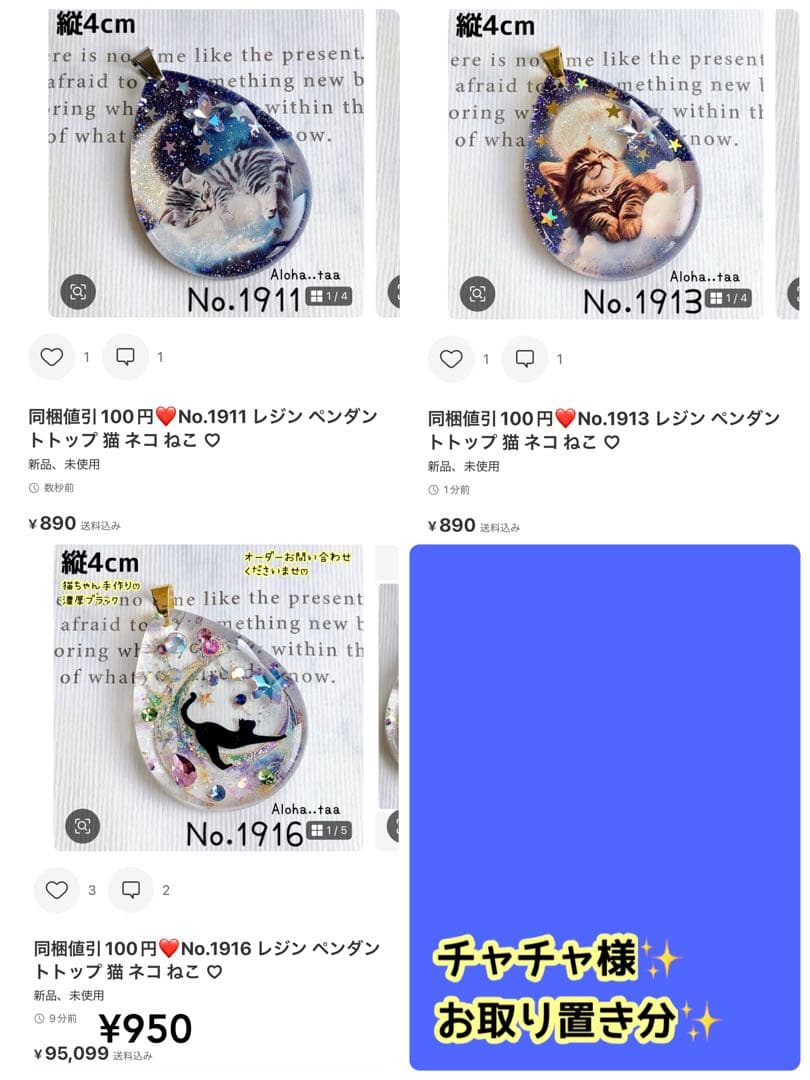Open comments for the No.1911 listing
The image size is (810, 1080).
tap(126, 357)
